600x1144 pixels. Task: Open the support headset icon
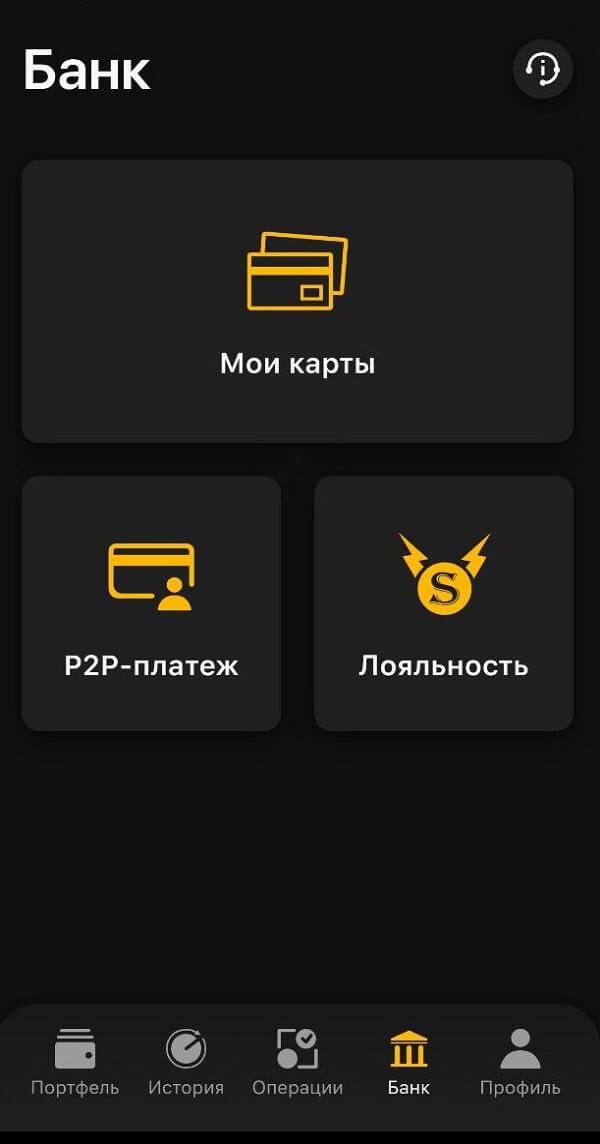tap(542, 69)
